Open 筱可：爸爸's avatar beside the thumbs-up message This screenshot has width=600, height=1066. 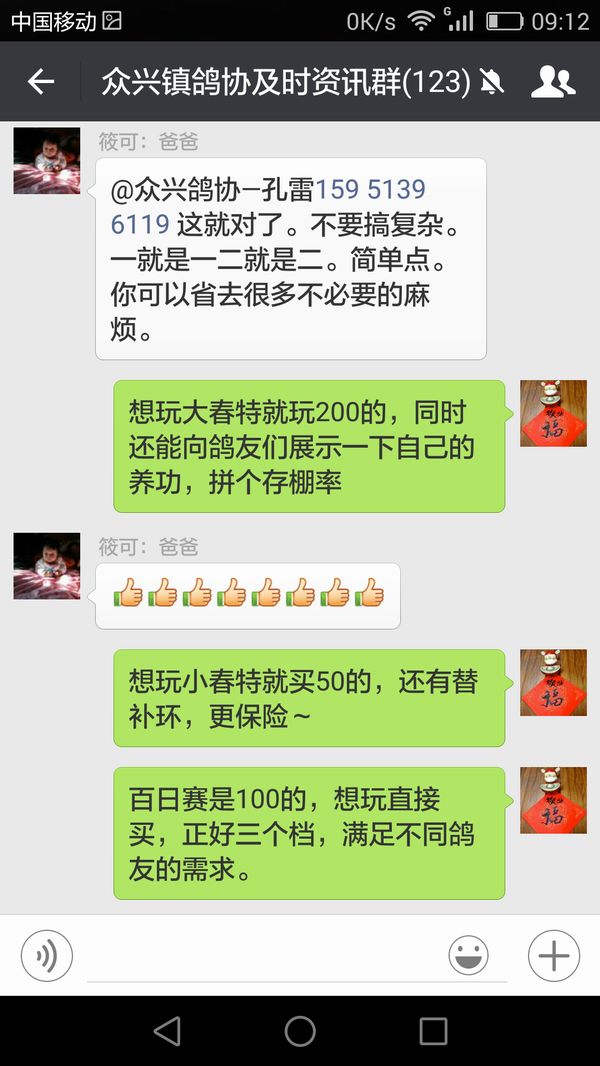[x=46, y=566]
